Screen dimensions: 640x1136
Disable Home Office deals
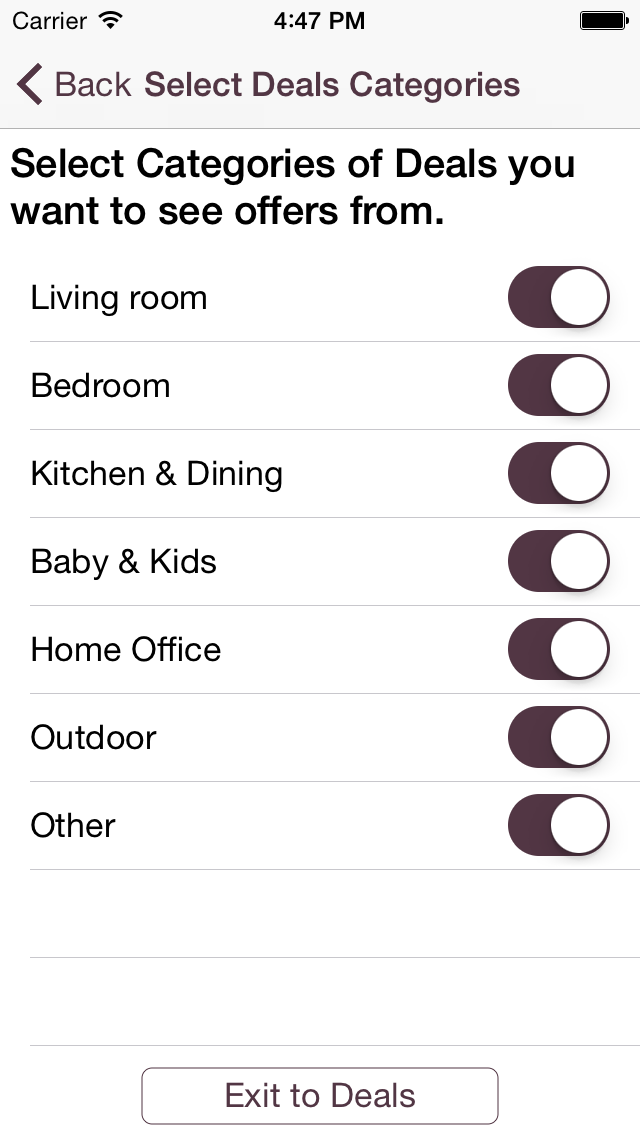click(x=558, y=649)
